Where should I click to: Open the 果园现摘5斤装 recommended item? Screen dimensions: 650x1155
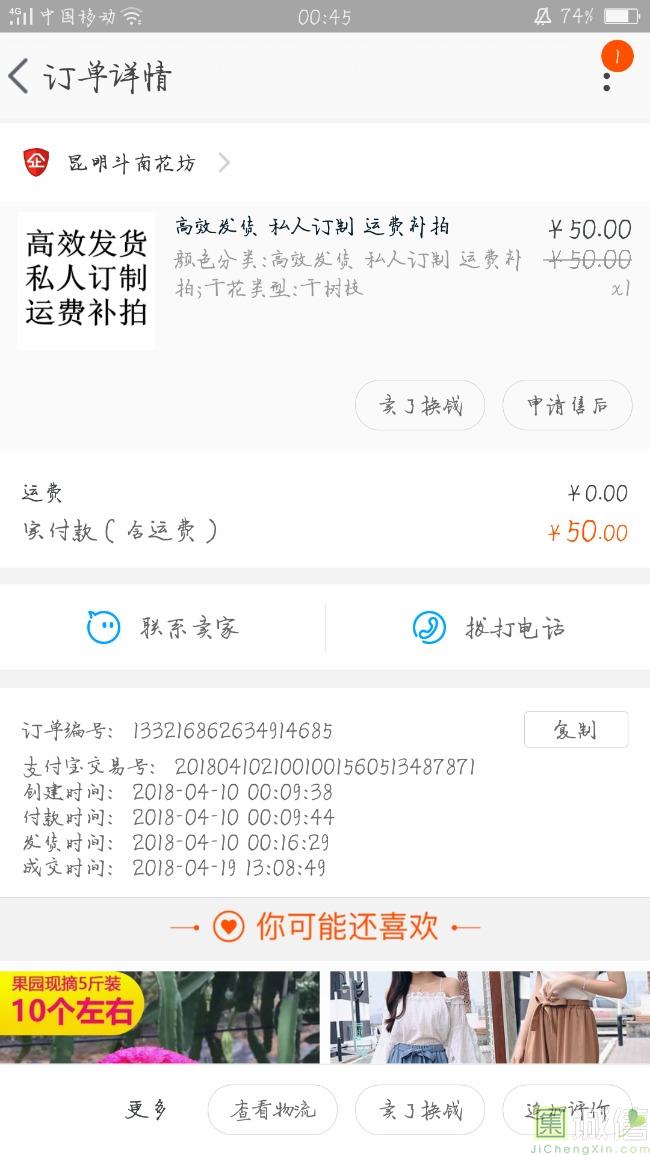[x=160, y=1017]
